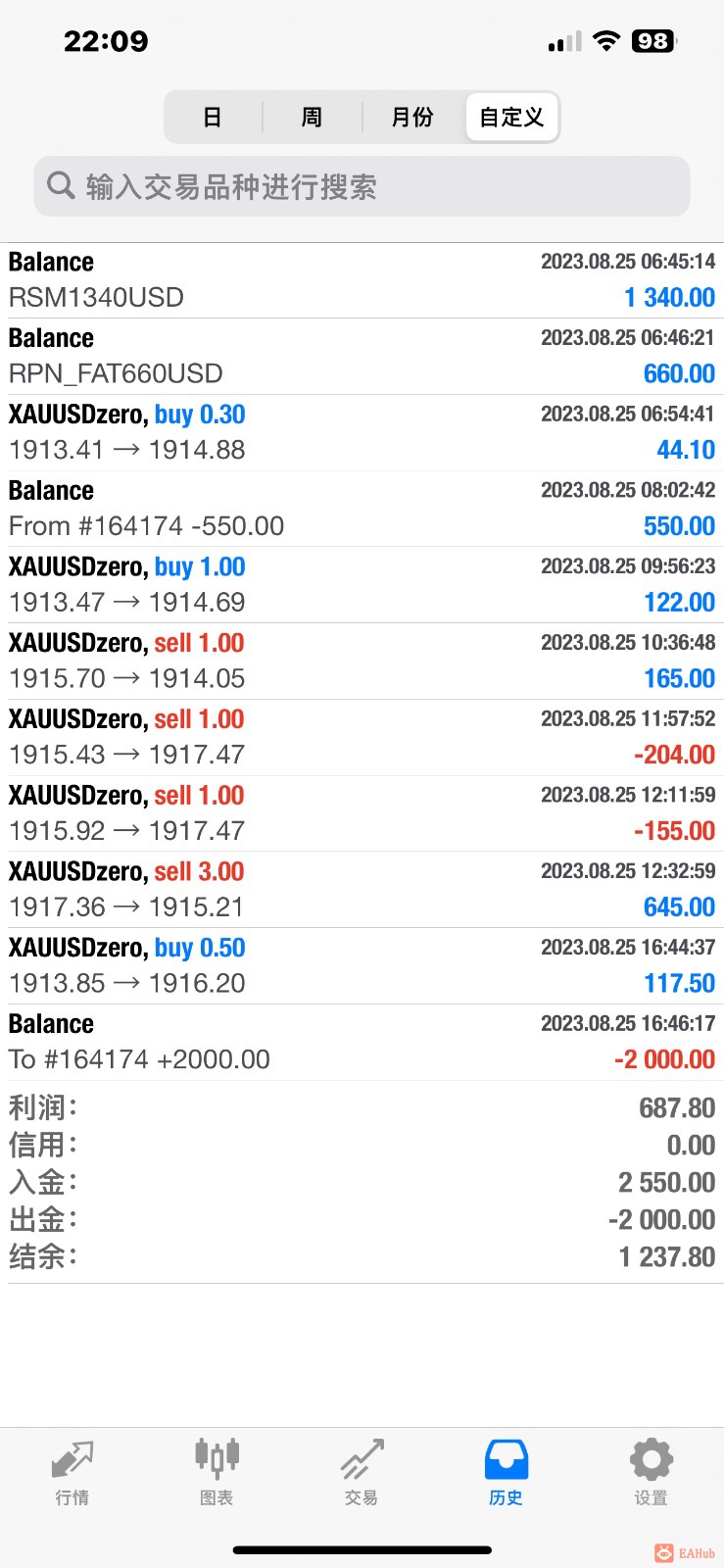The image size is (724, 1568).
Task: Select the 自定义 custom range filter
Action: [x=511, y=118]
